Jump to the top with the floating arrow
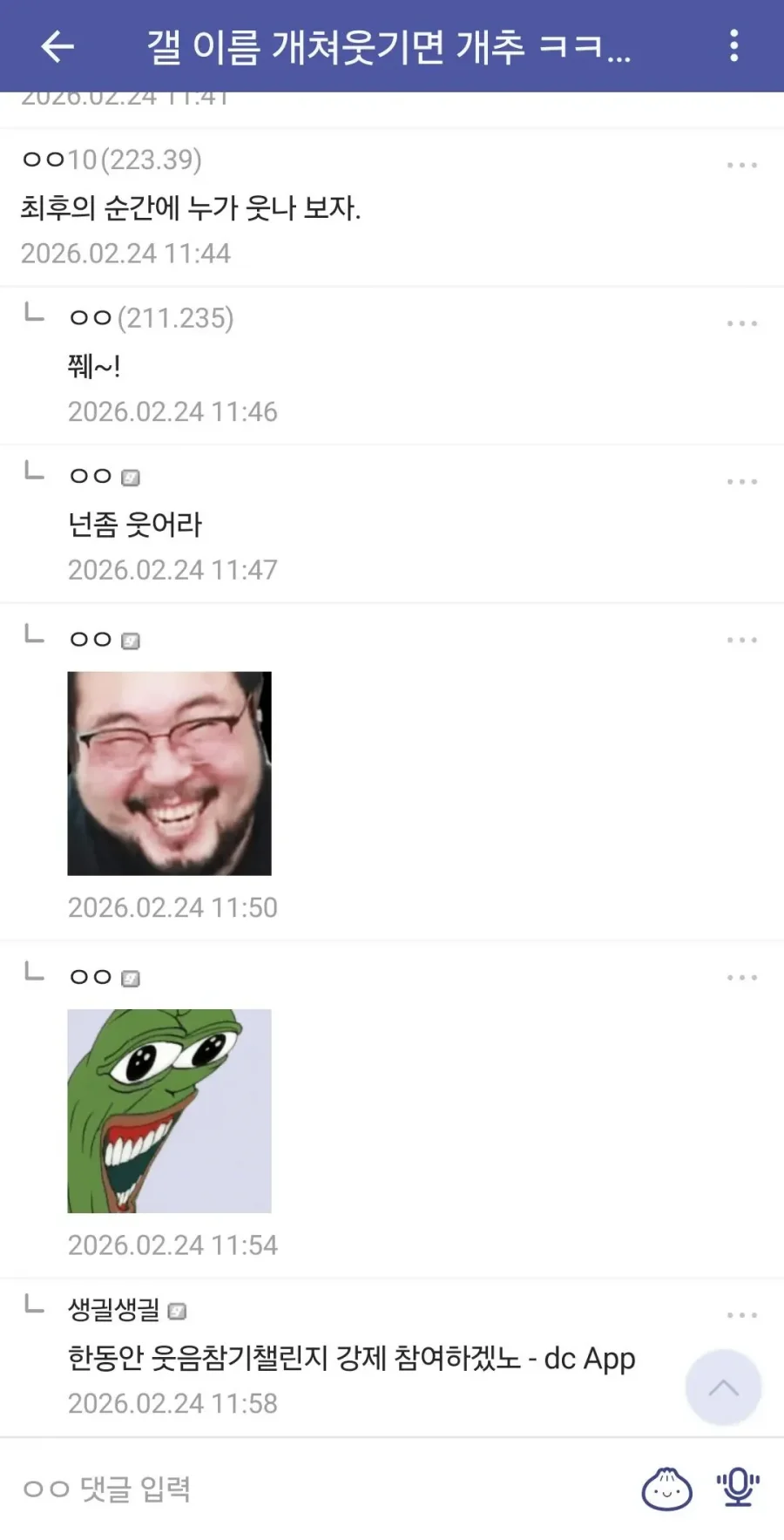Image resolution: width=784 pixels, height=1540 pixels. (x=723, y=1387)
